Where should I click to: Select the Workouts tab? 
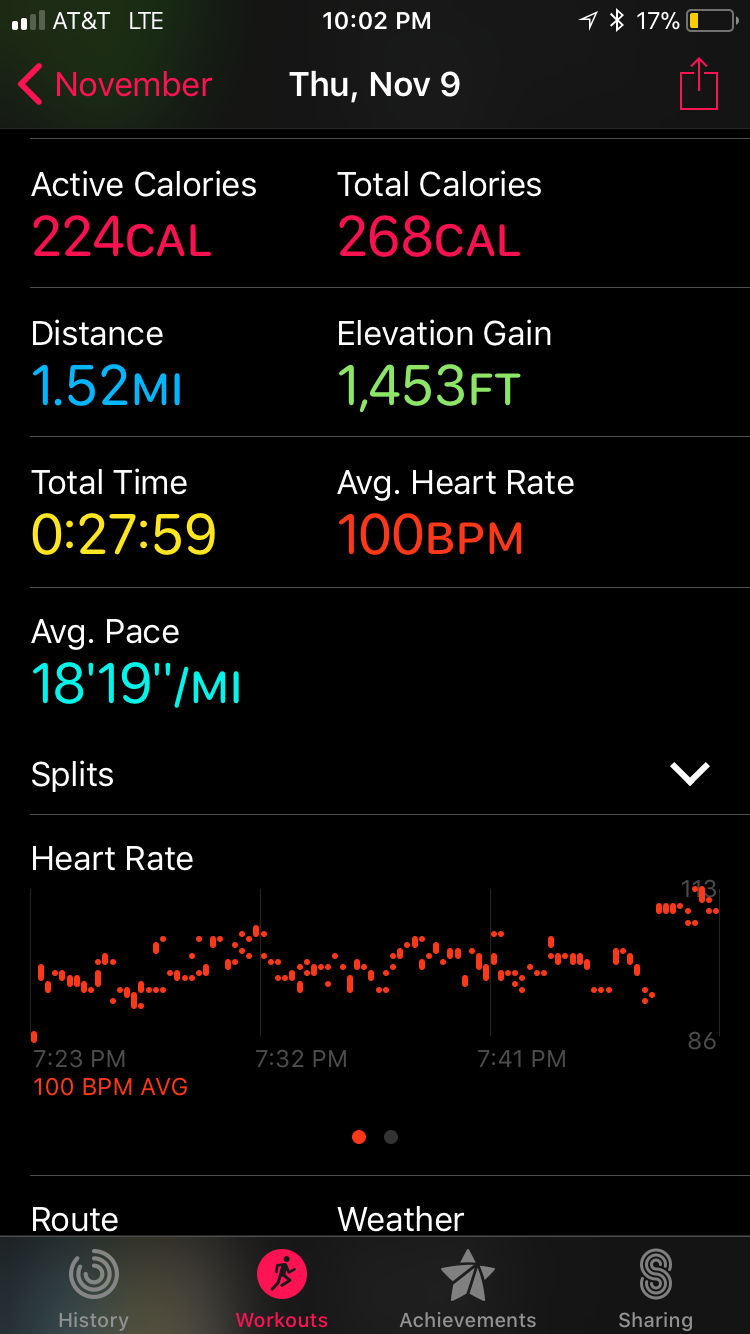(x=281, y=1289)
